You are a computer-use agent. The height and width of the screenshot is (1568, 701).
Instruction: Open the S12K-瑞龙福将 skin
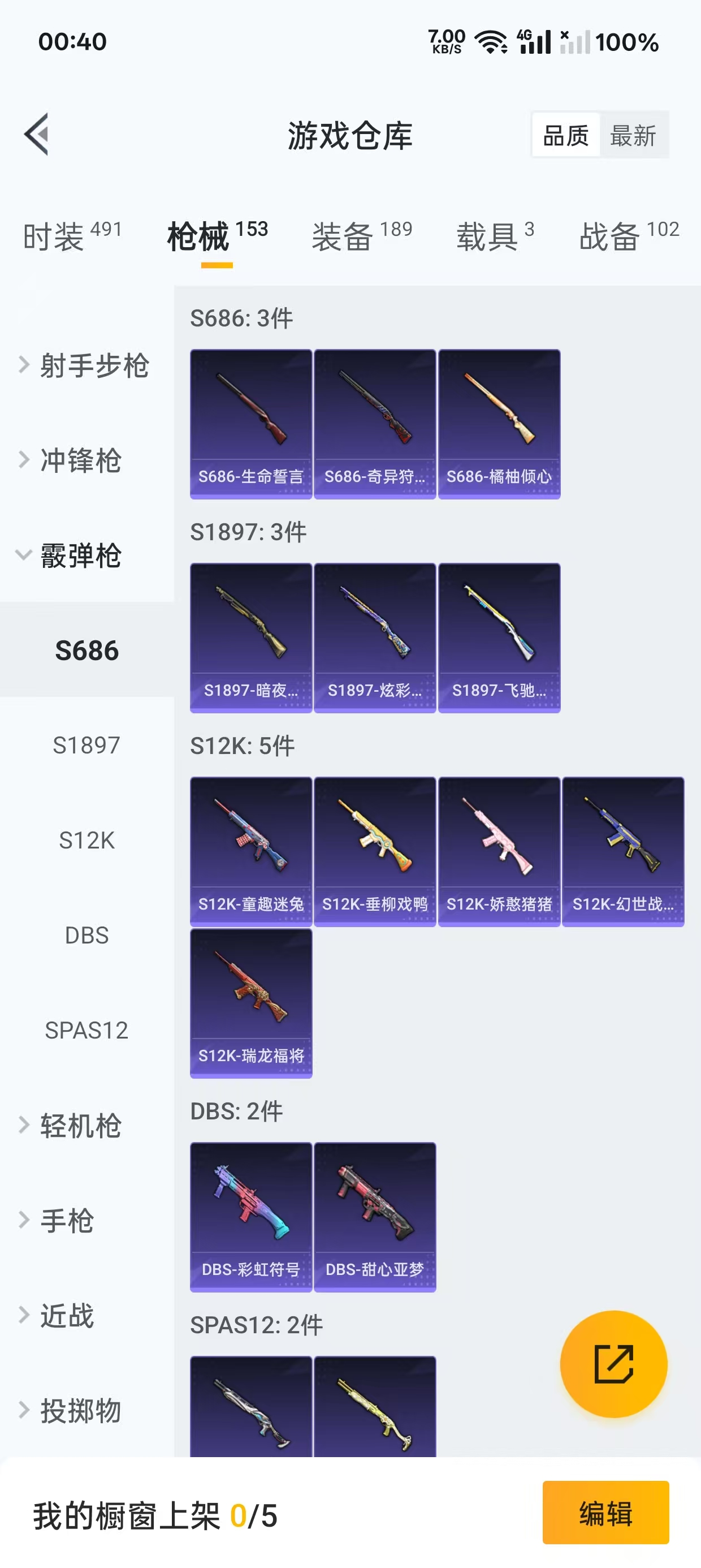click(250, 1003)
